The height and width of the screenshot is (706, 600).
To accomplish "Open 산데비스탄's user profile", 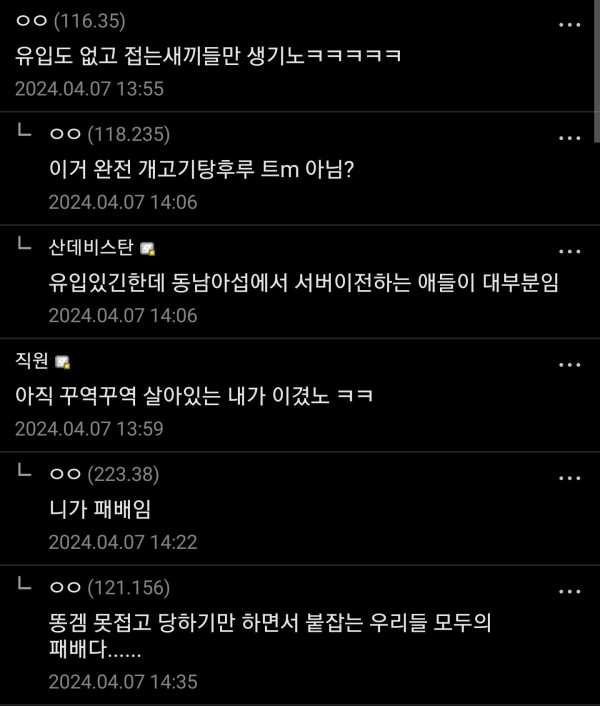I will point(93,247).
